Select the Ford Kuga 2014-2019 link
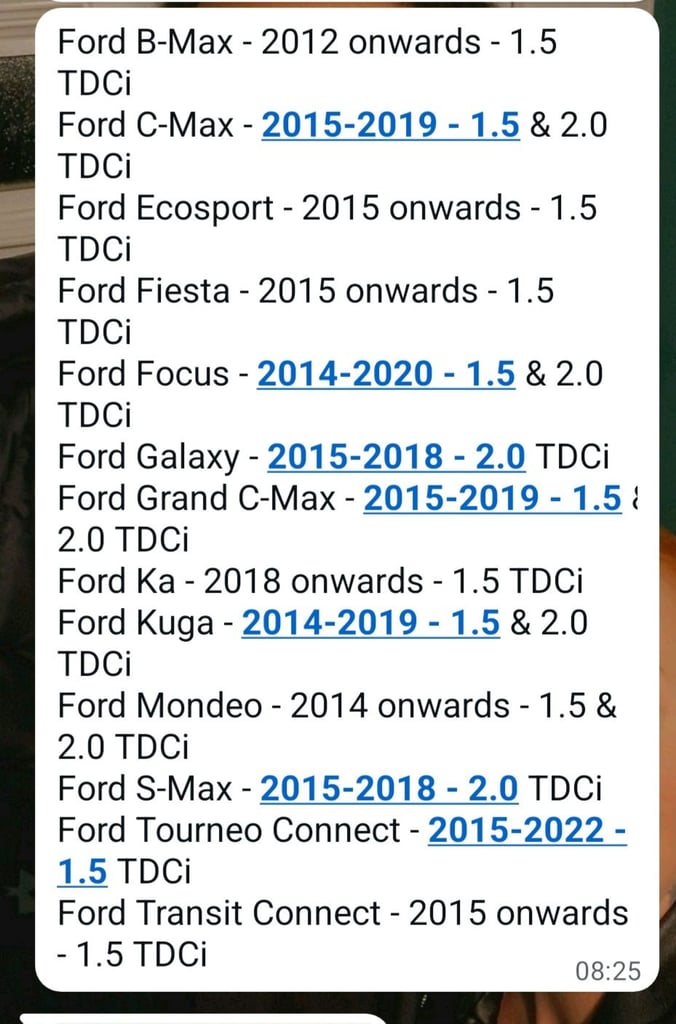The image size is (676, 1024). 370,622
